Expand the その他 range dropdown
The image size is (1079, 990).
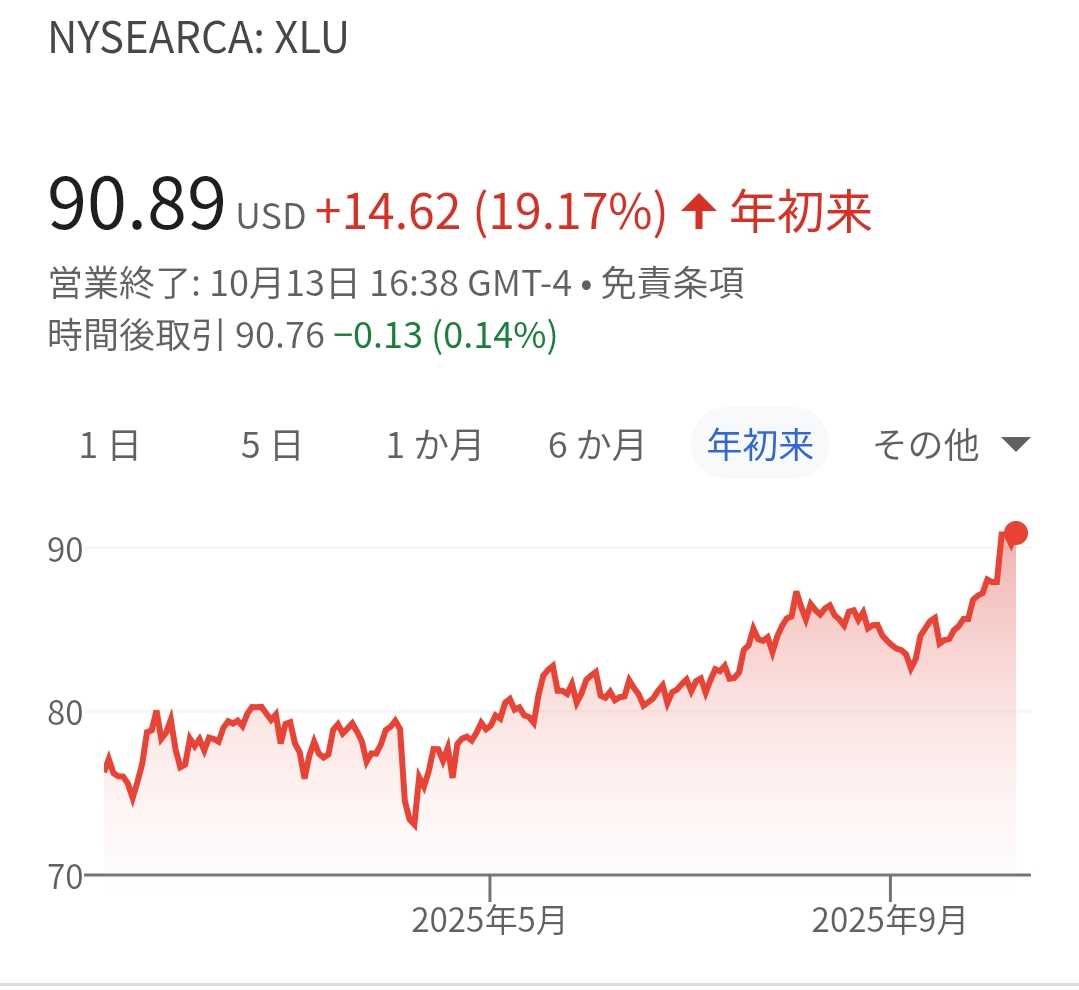pos(950,445)
